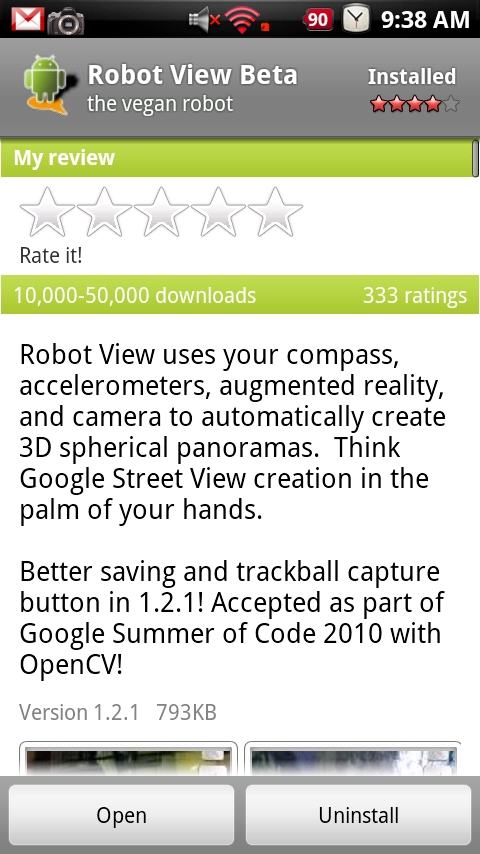
Task: View the first app screenshot thumbnail
Action: (128, 759)
